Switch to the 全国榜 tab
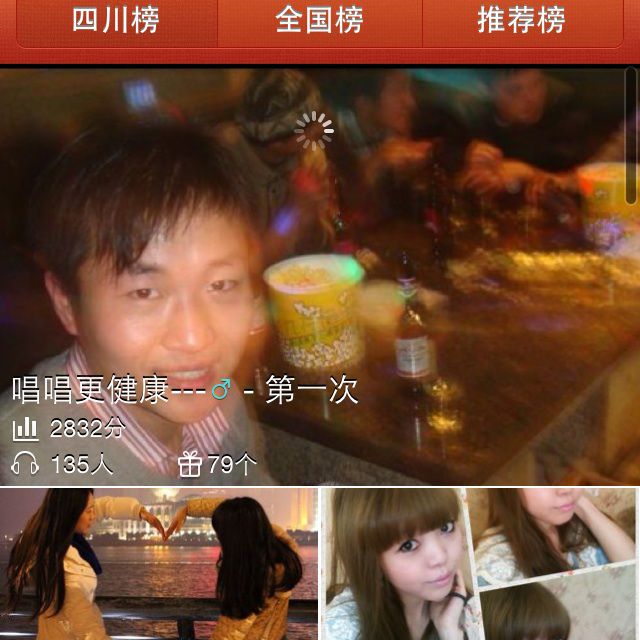 click(x=319, y=21)
